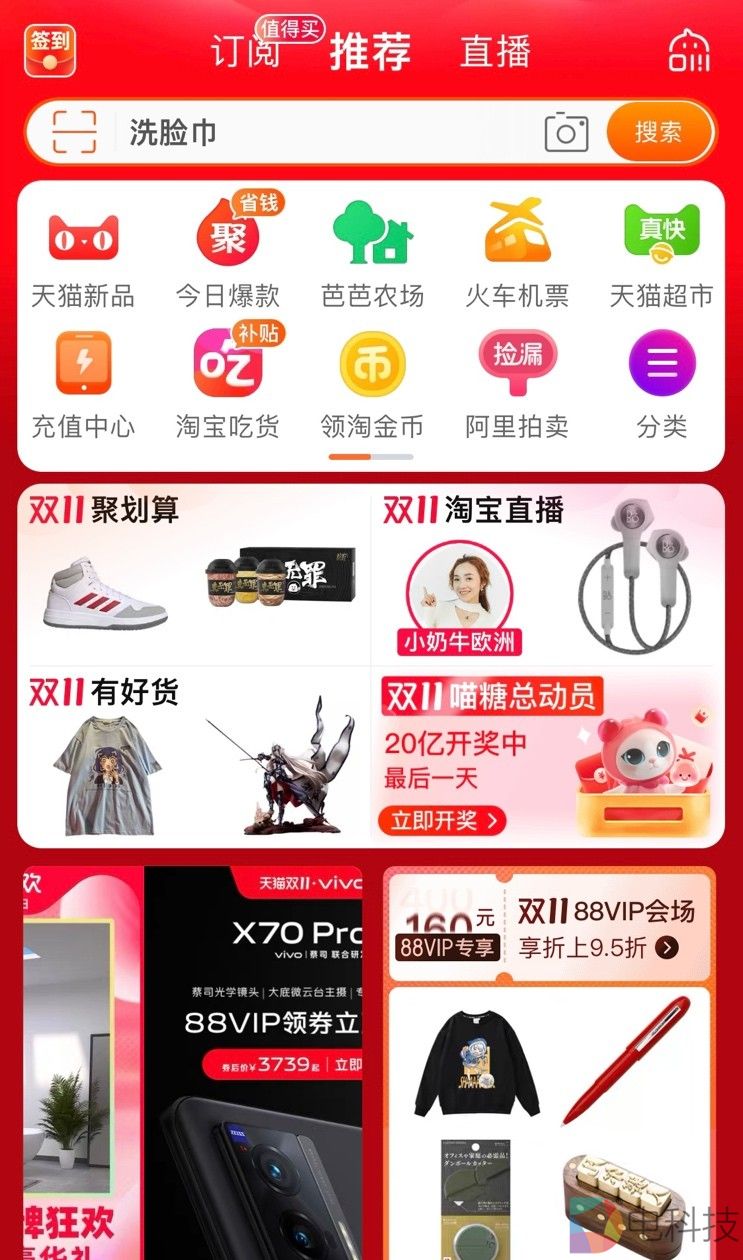Tap 立即开奖 to open the lottery
The width and height of the screenshot is (743, 1260).
pyautogui.click(x=443, y=821)
